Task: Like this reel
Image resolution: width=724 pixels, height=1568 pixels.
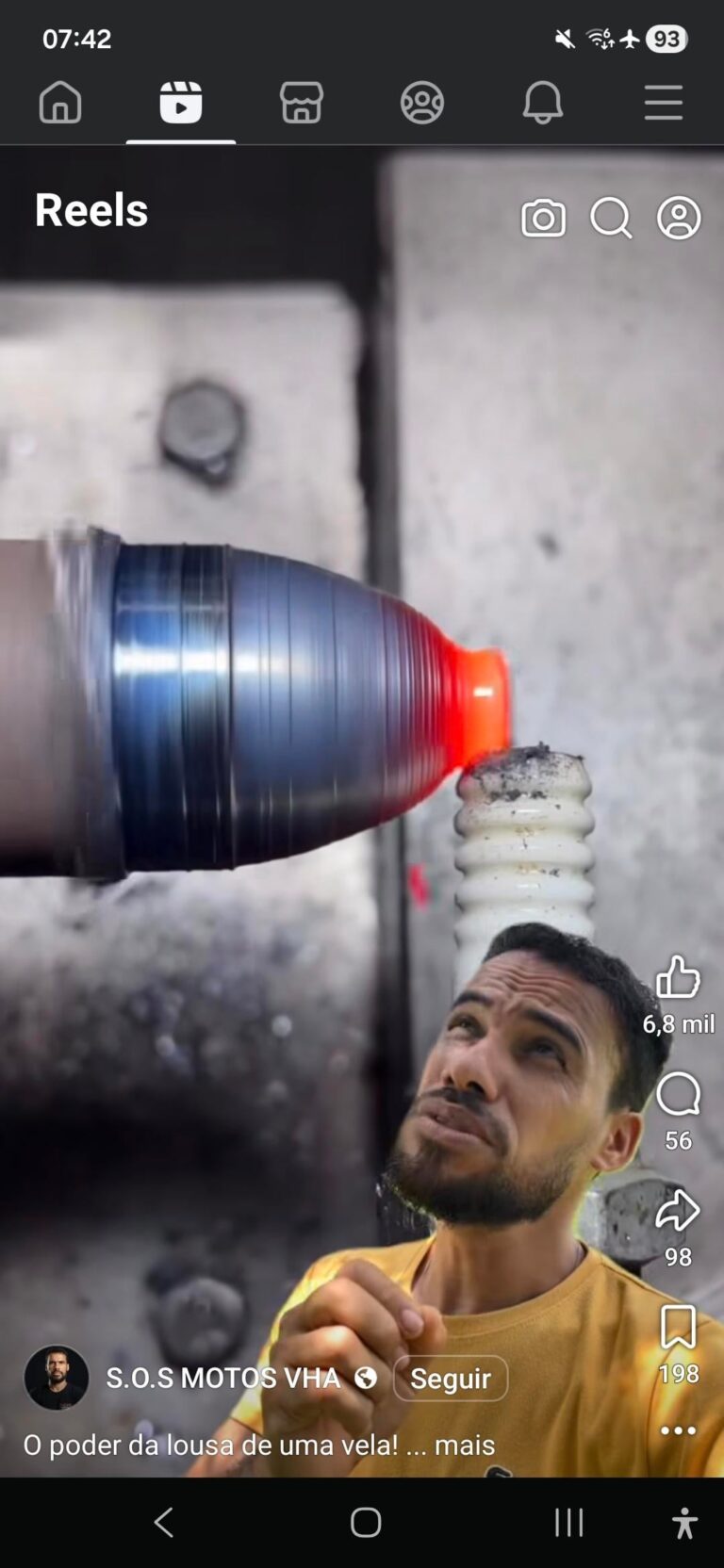Action: coord(678,978)
